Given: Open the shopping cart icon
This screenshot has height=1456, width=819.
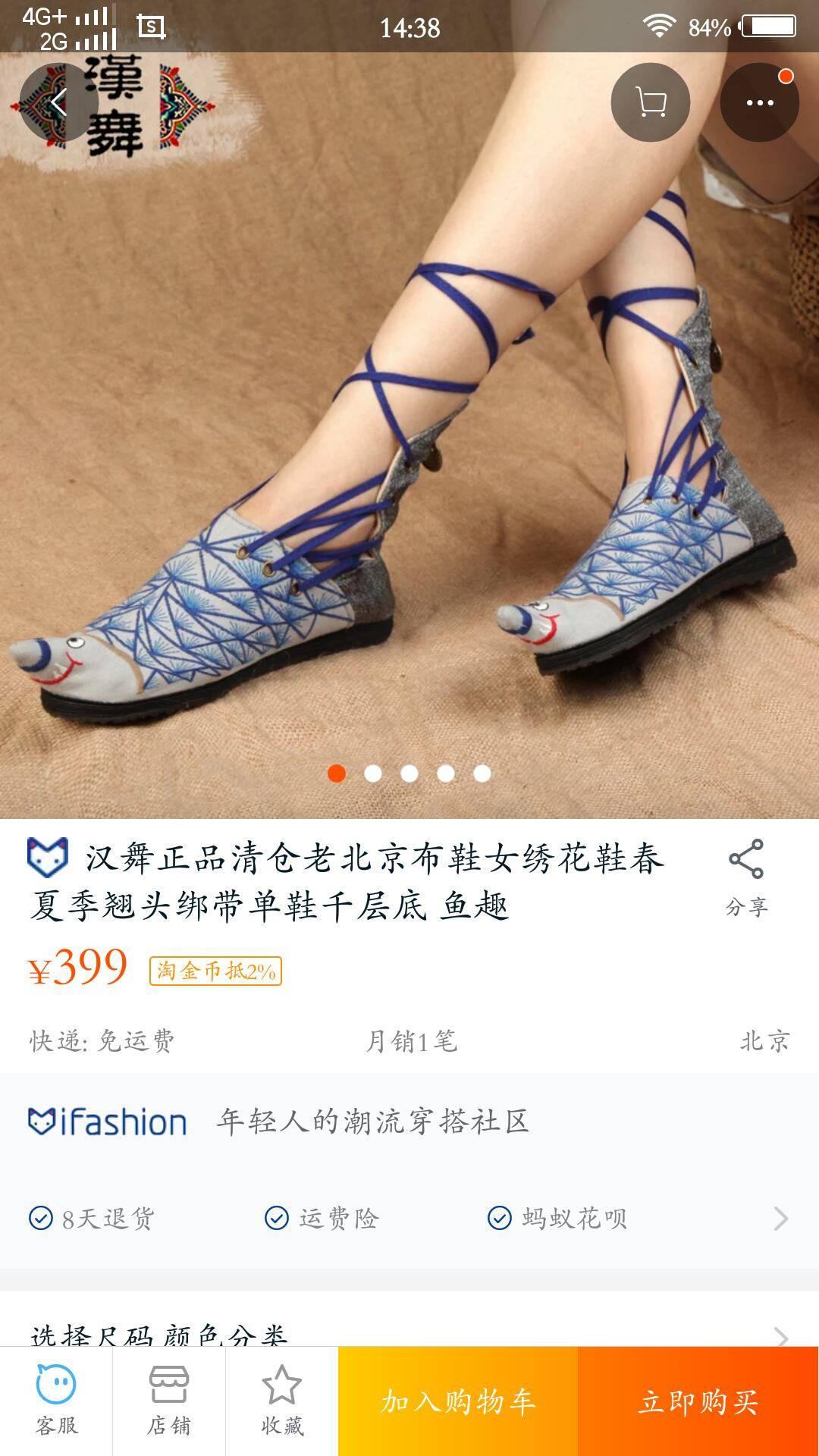Looking at the screenshot, I should point(650,102).
